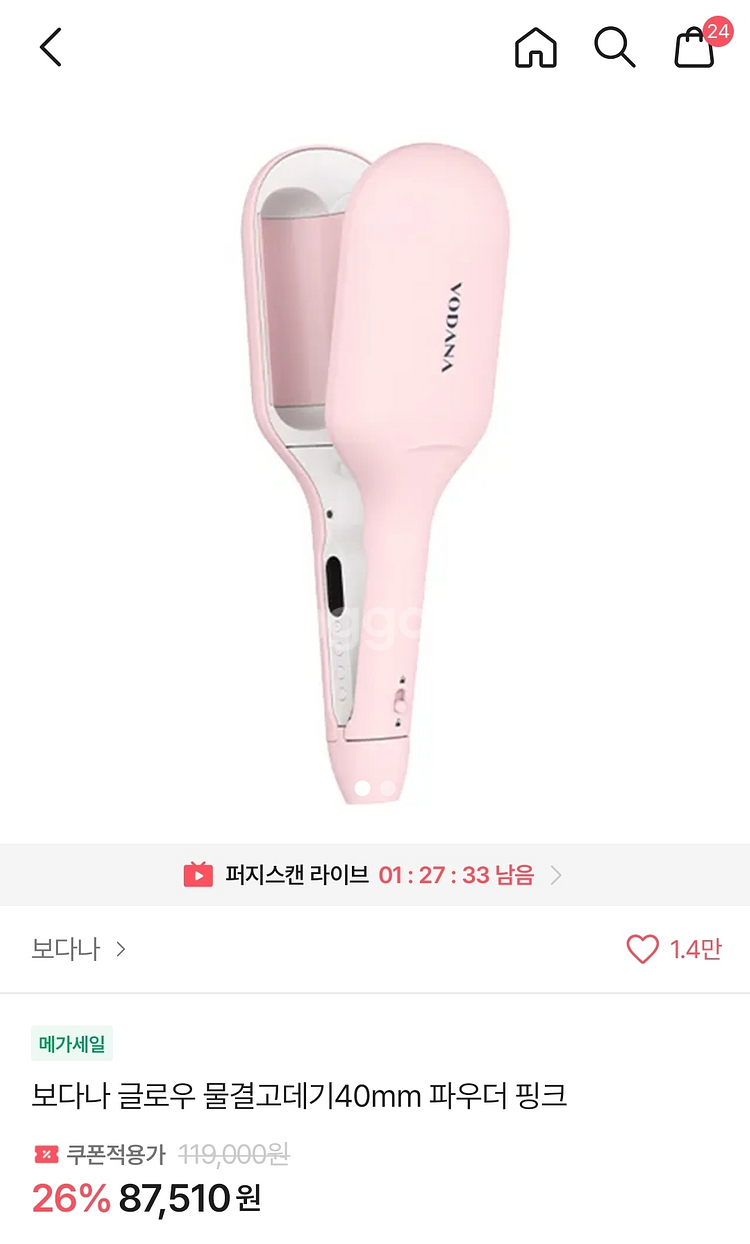The width and height of the screenshot is (750, 1244).
Task: Go back using the arrow
Action: click(x=50, y=47)
